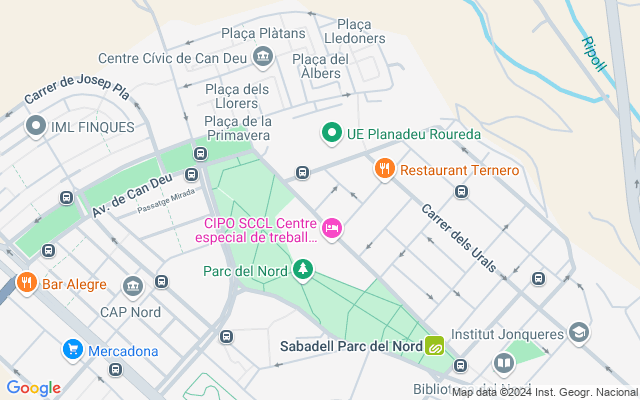Tap the CAP Nord marker
This screenshot has width=640, height=400.
click(x=132, y=288)
